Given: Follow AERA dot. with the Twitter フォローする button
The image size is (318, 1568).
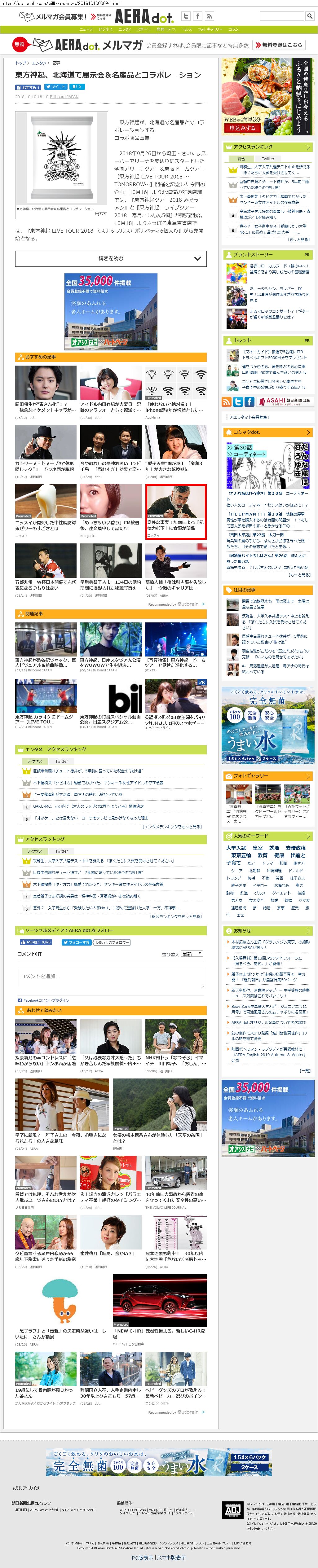Looking at the screenshot, I should tap(76, 942).
